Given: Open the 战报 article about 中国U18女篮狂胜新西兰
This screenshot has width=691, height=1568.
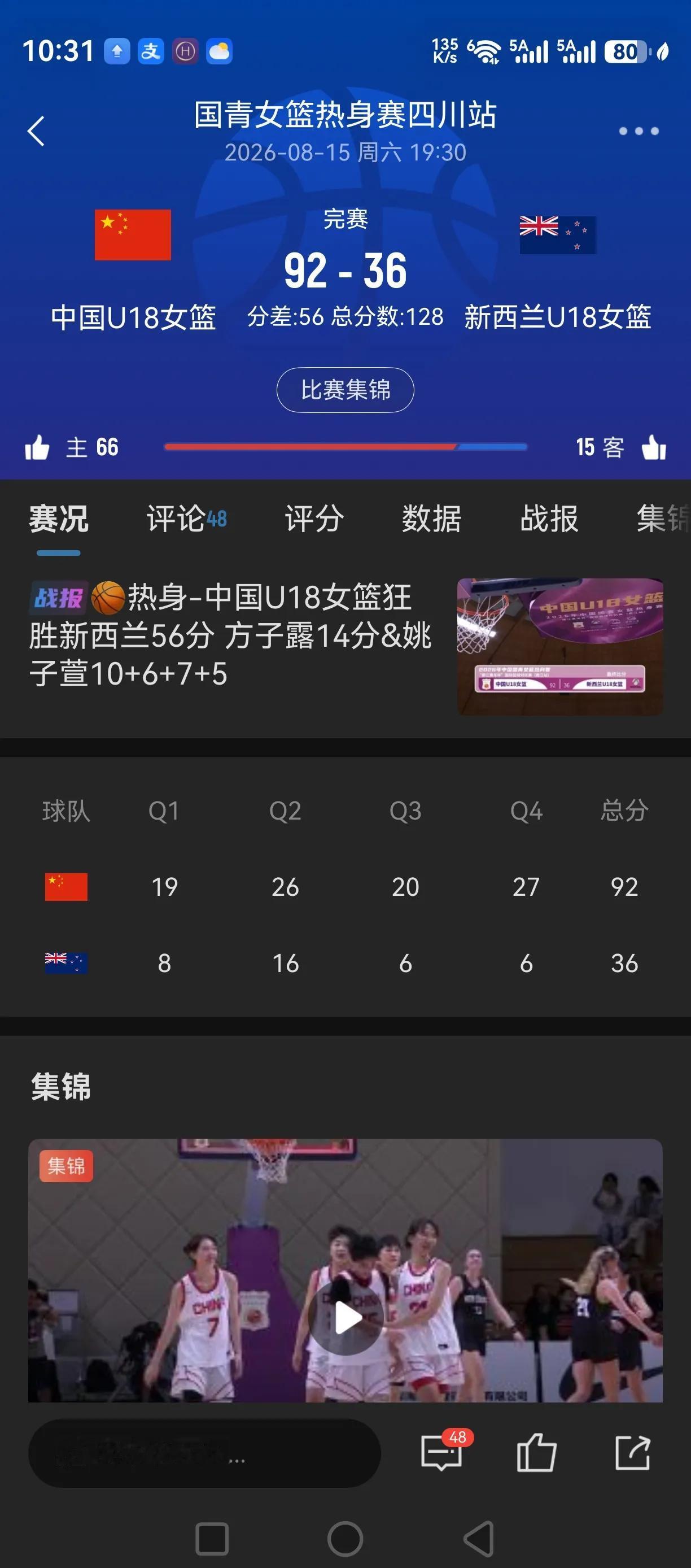Looking at the screenshot, I should (345, 646).
